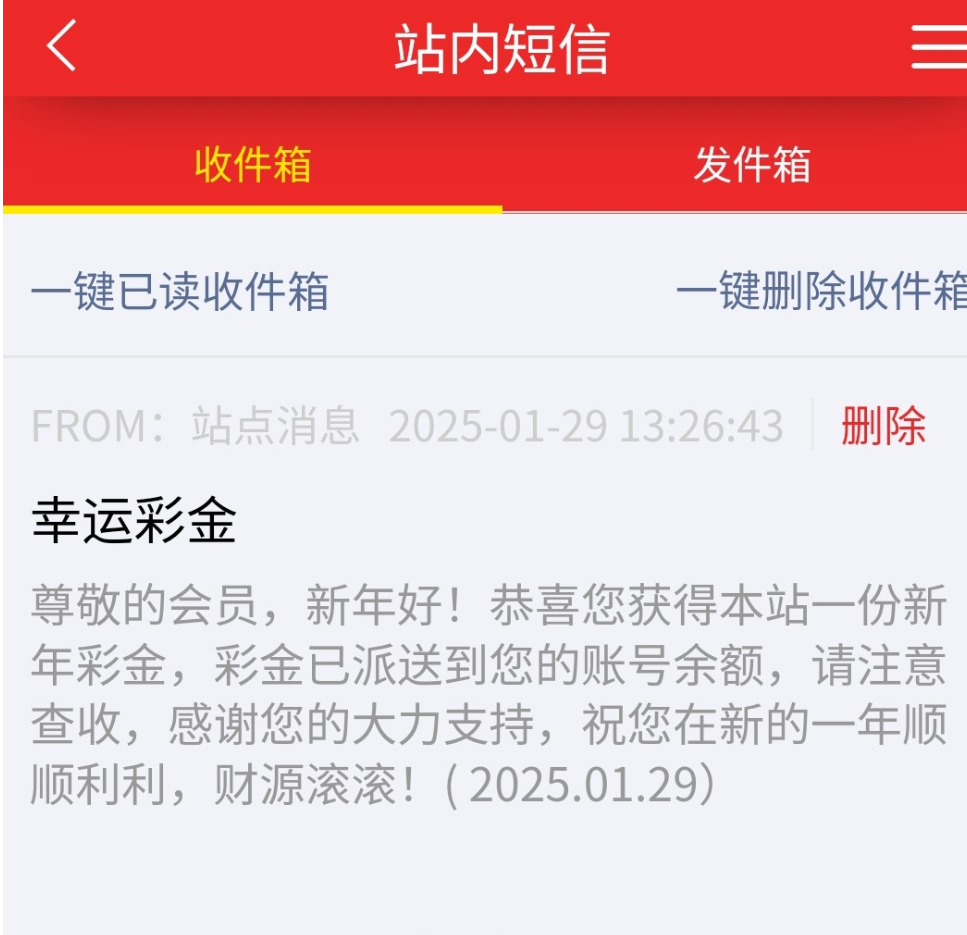Screen dimensions: 967x935
Task: Switch to the 收件箱 tab
Action: point(253,165)
